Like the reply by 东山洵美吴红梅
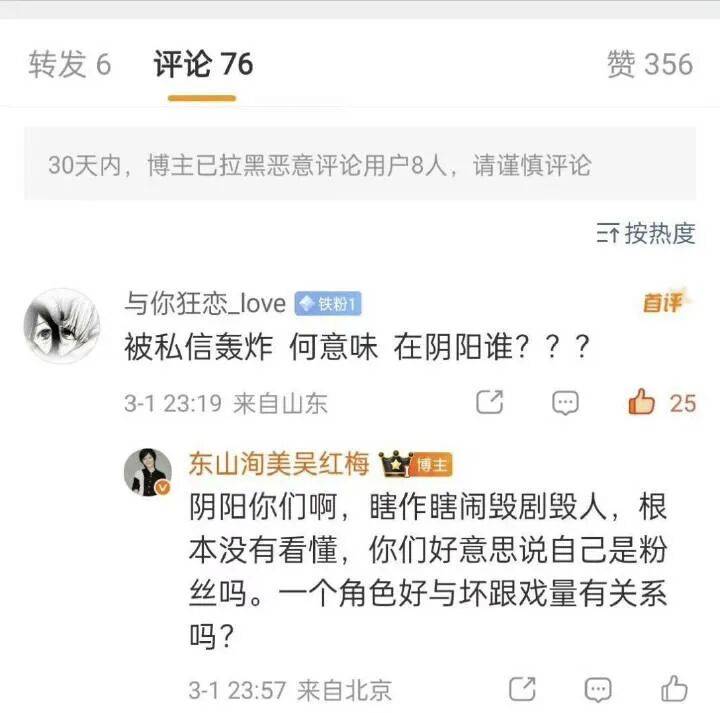Viewport: 720px width, 713px height. pos(675,689)
